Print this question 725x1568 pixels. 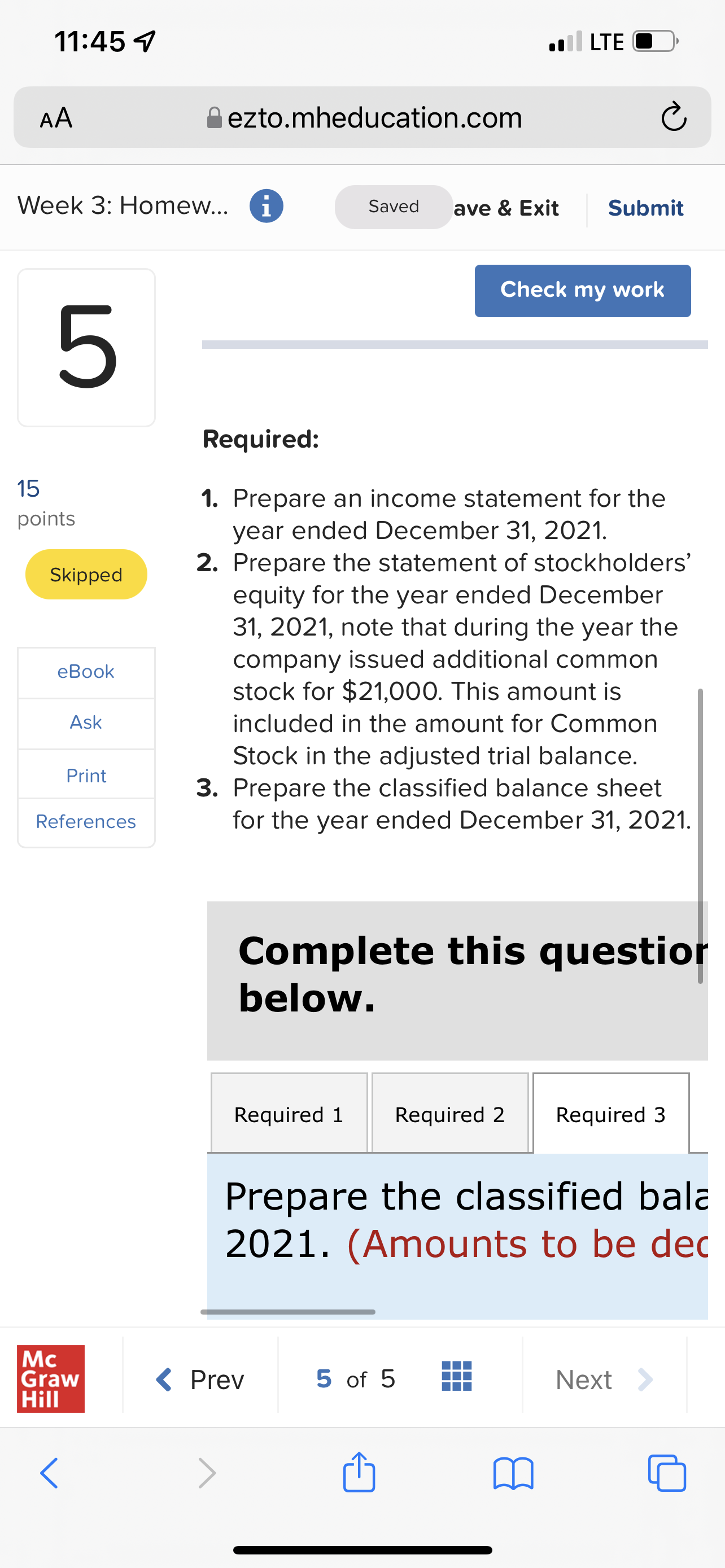point(86,776)
